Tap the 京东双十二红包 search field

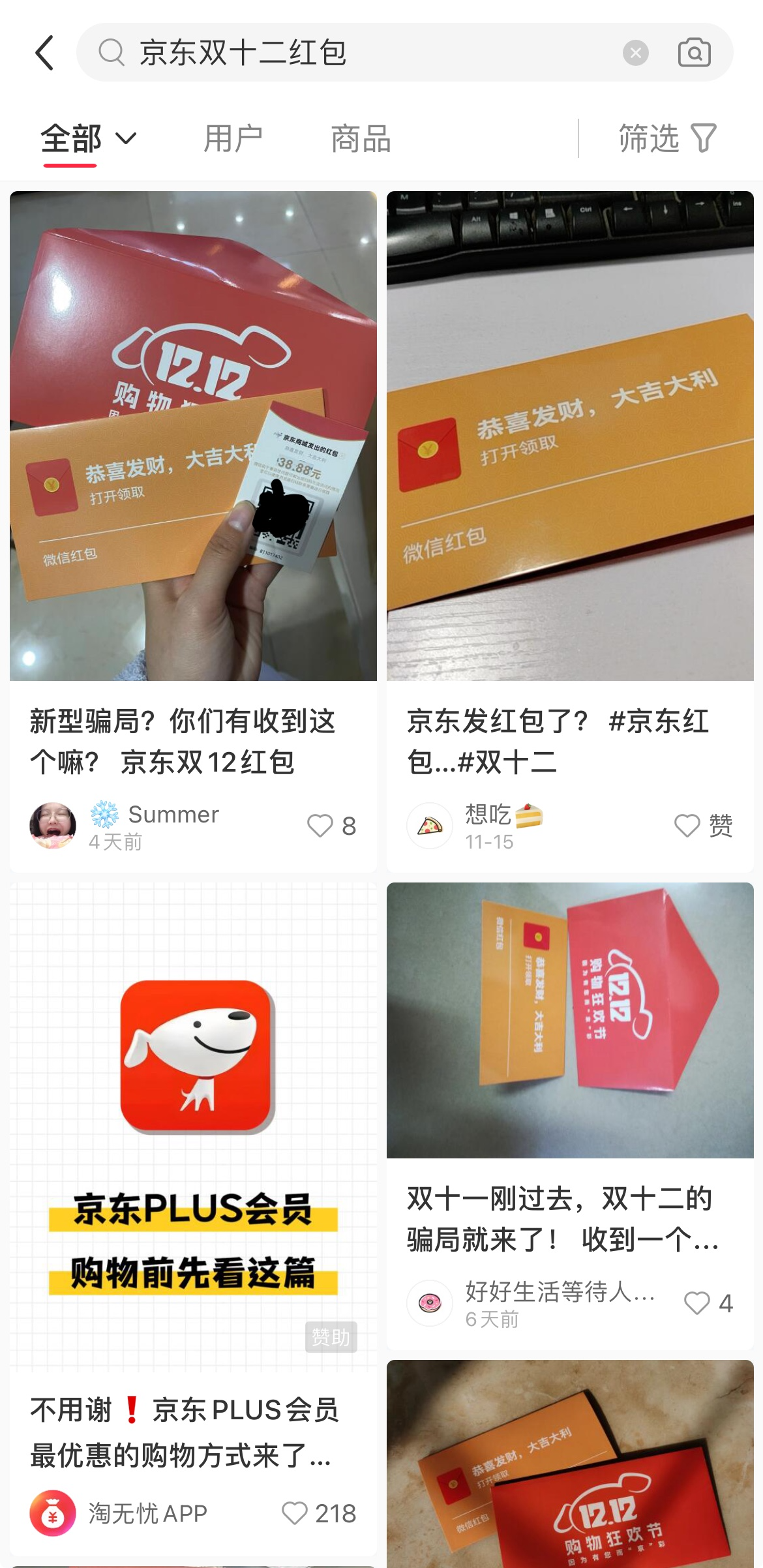point(365,53)
